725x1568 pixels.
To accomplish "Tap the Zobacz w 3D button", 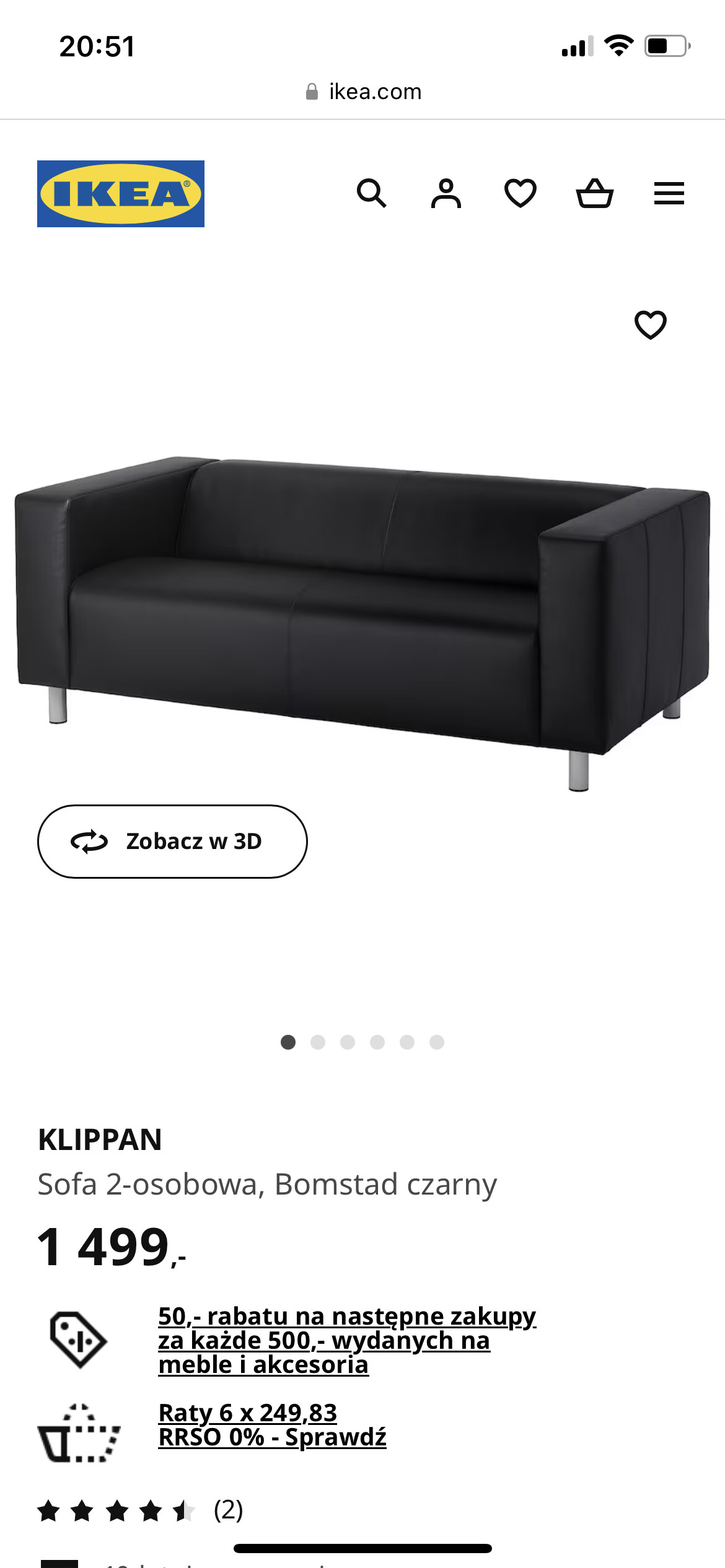I will click(x=172, y=842).
